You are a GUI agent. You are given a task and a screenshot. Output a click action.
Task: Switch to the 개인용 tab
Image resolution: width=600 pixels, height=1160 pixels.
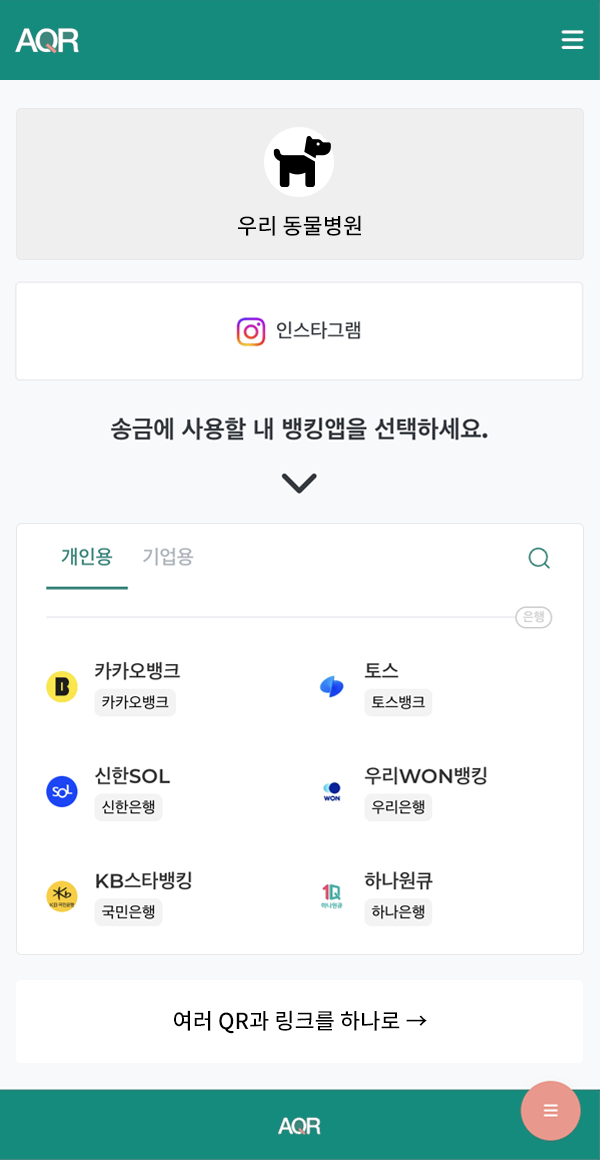[87, 557]
